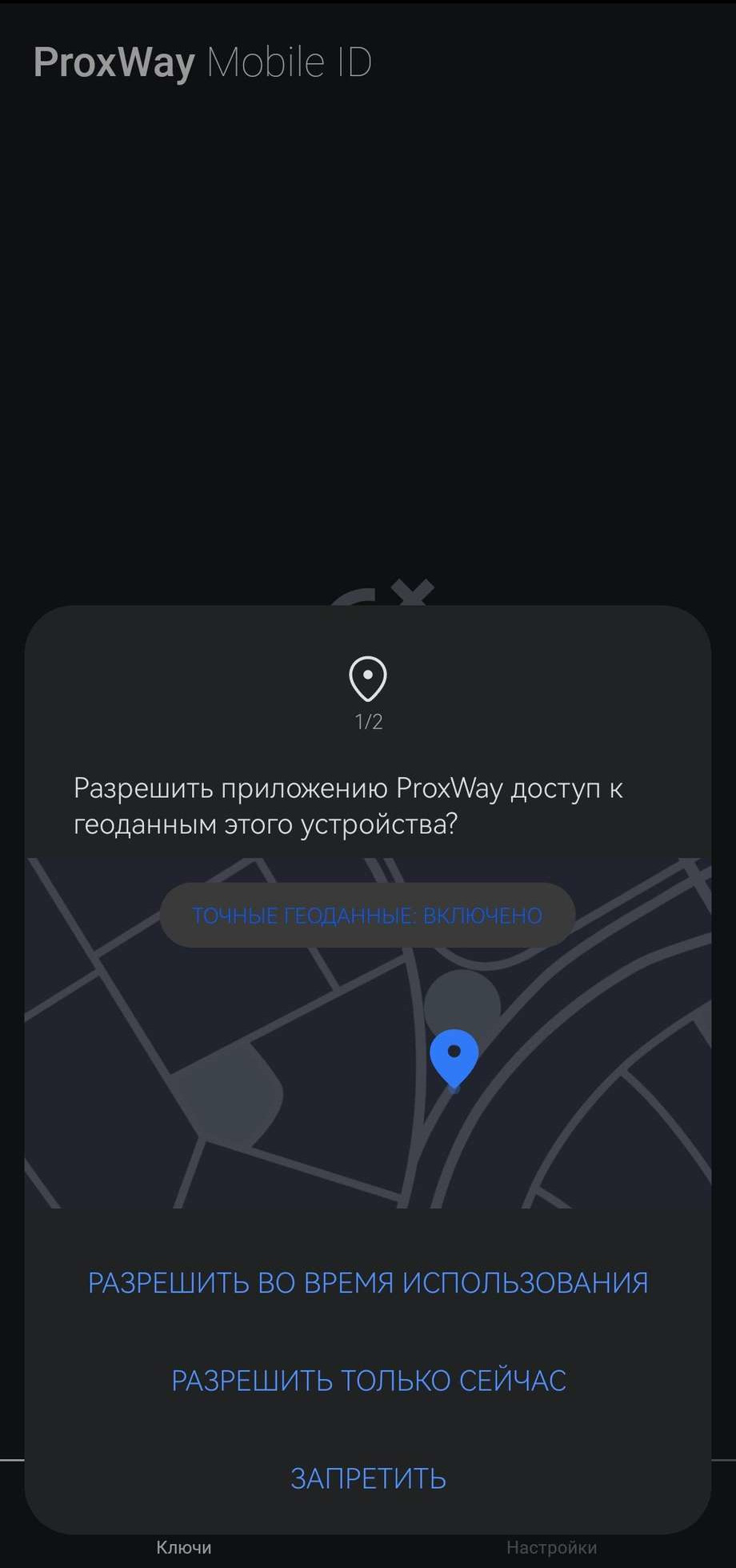
Task: Toggle the 'Точные геоданные: включено' chip
Action: pos(367,915)
